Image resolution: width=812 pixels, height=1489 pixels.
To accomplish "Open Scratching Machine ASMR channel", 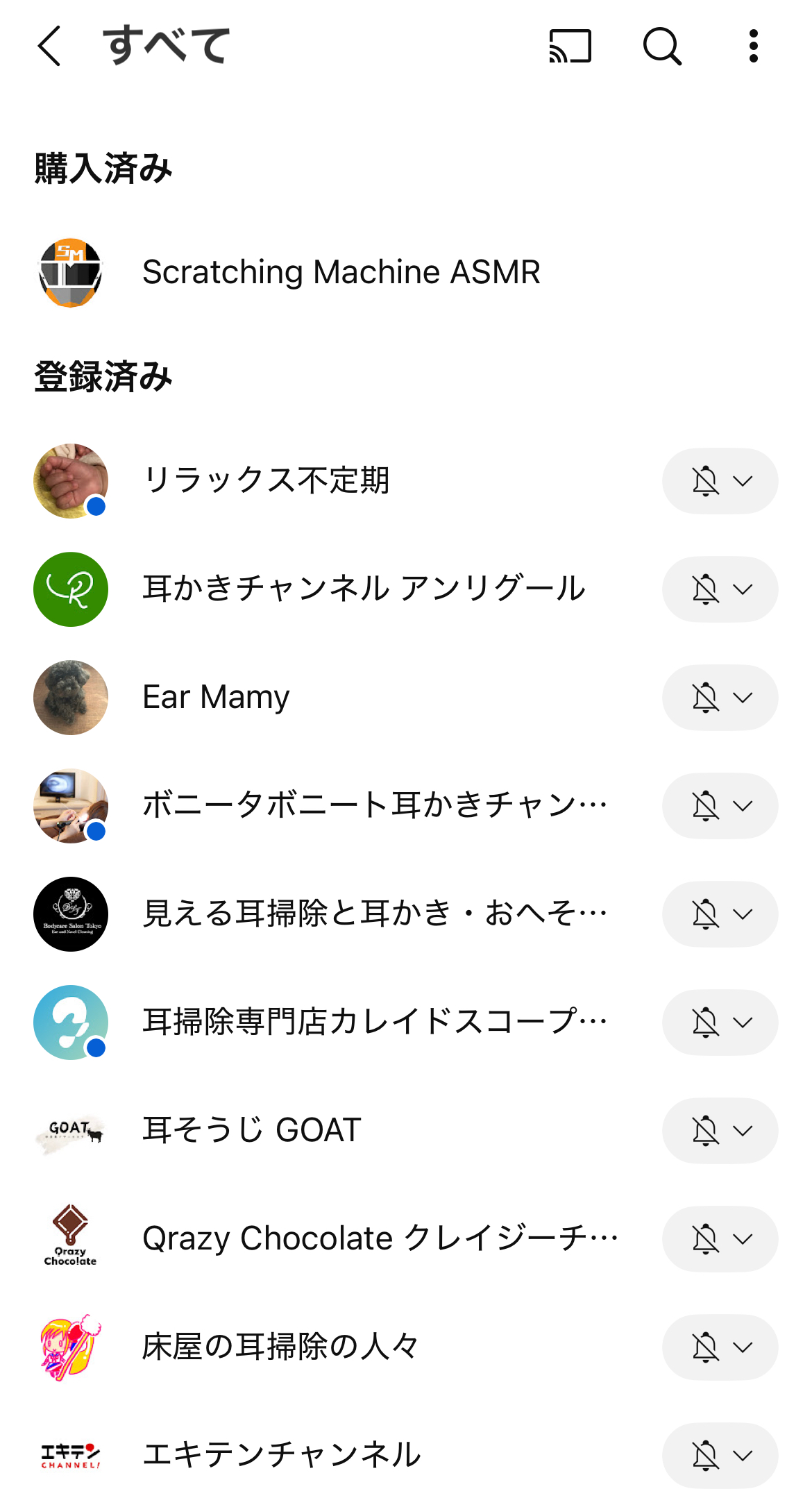I will point(340,272).
